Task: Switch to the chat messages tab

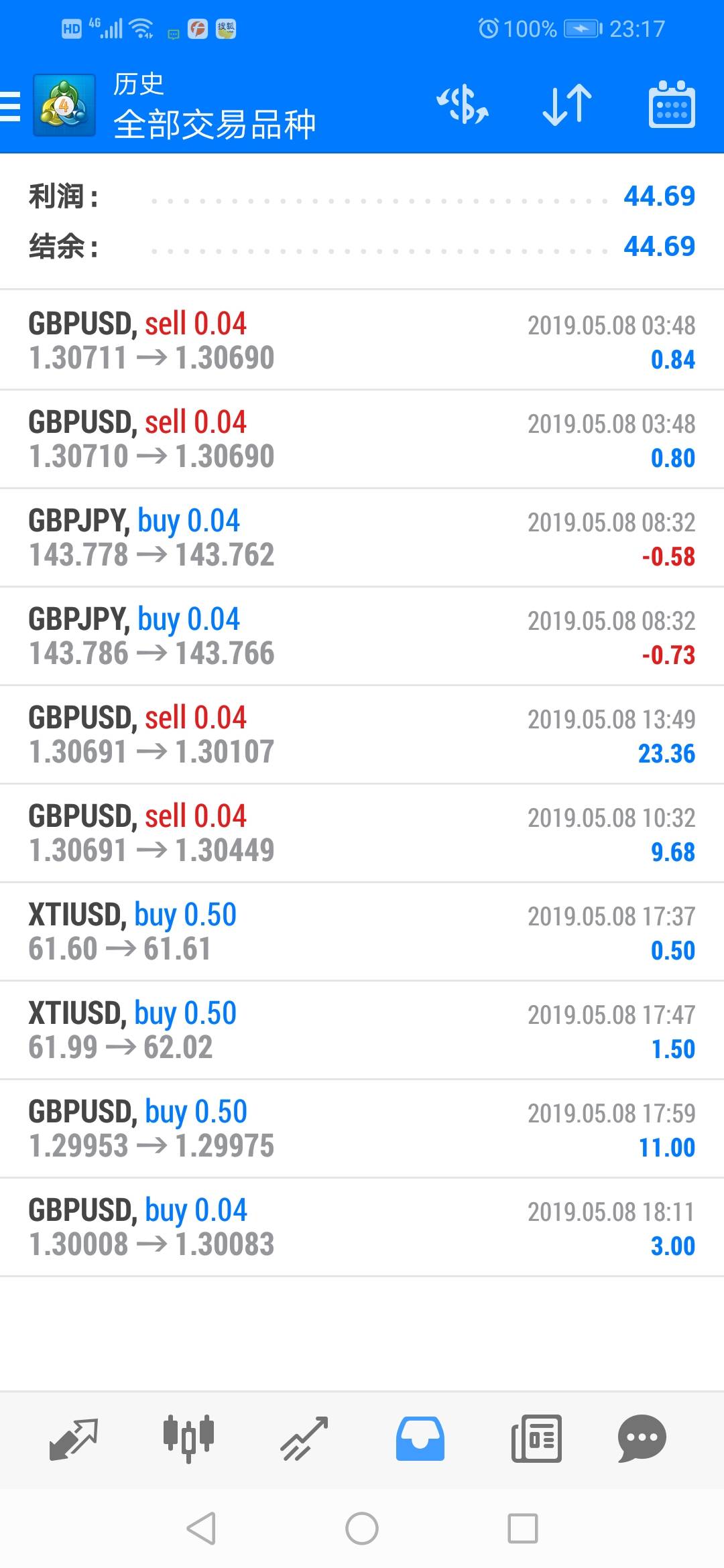Action: (x=642, y=1438)
